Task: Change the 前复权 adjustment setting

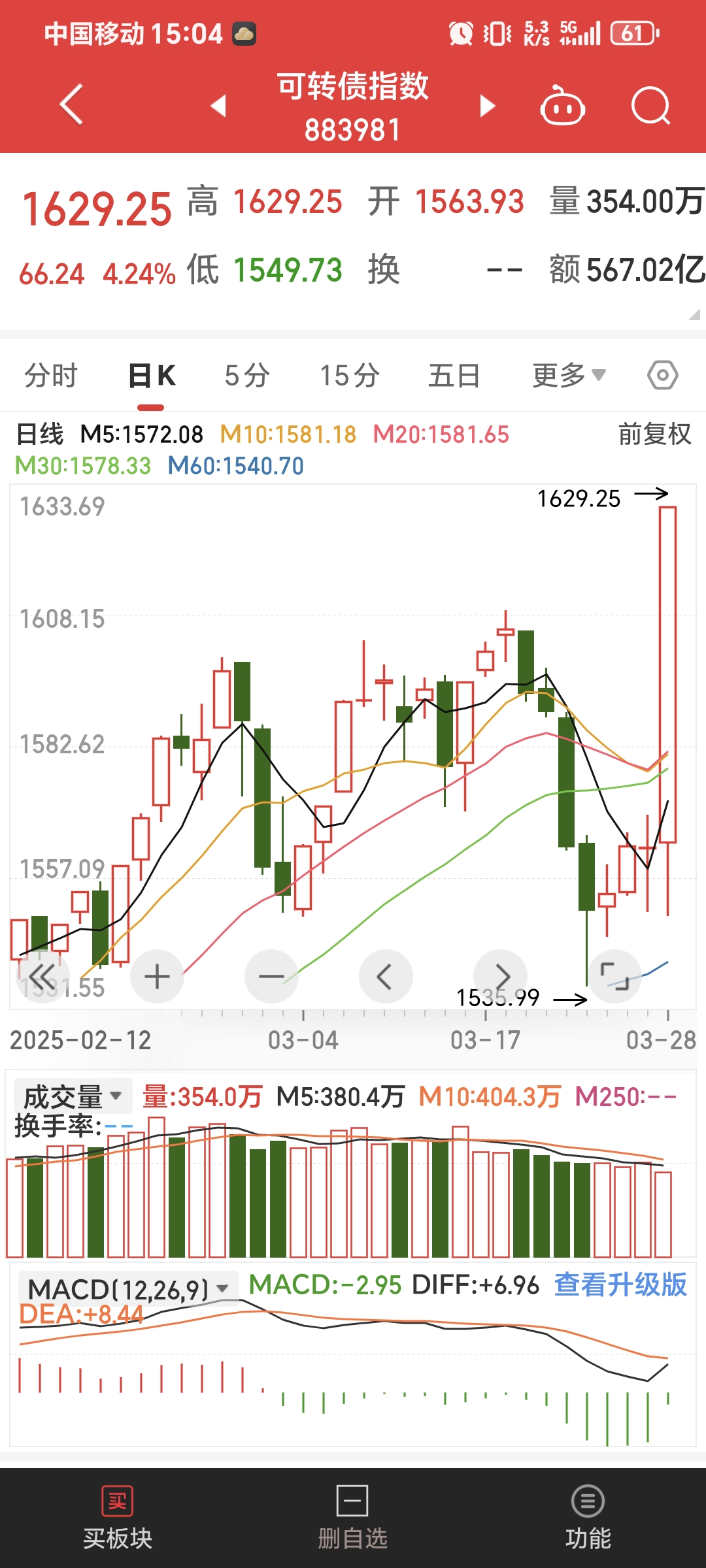Action: [x=654, y=434]
